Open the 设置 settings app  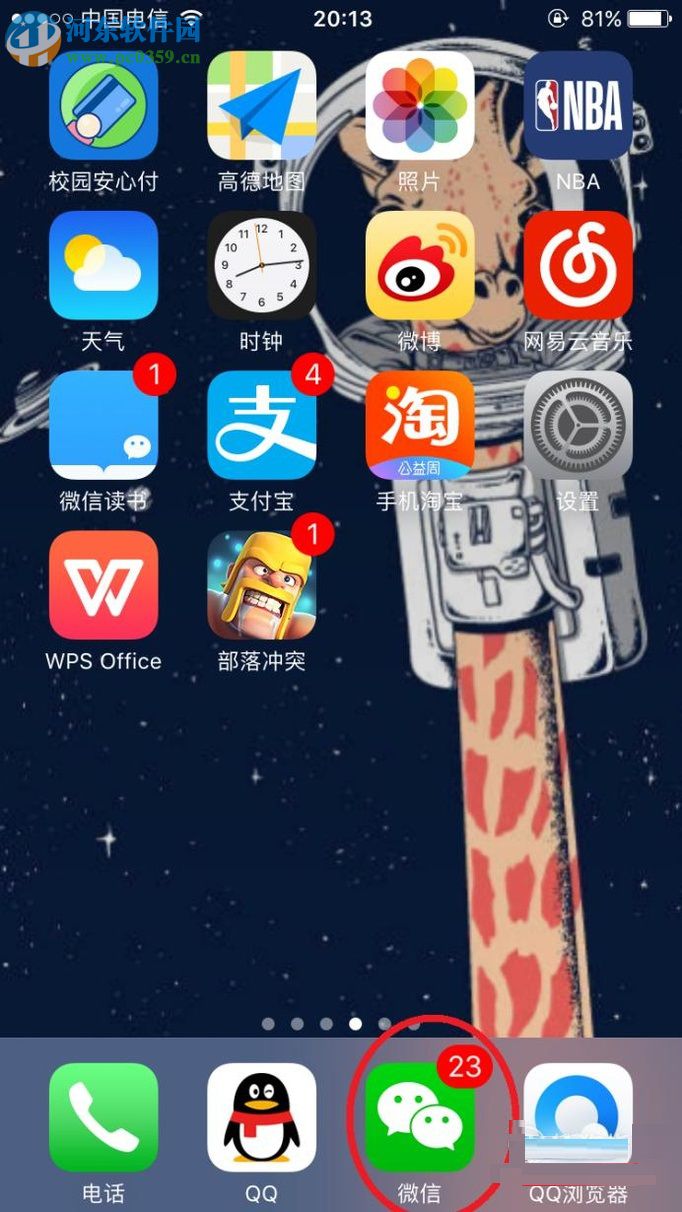click(x=577, y=425)
